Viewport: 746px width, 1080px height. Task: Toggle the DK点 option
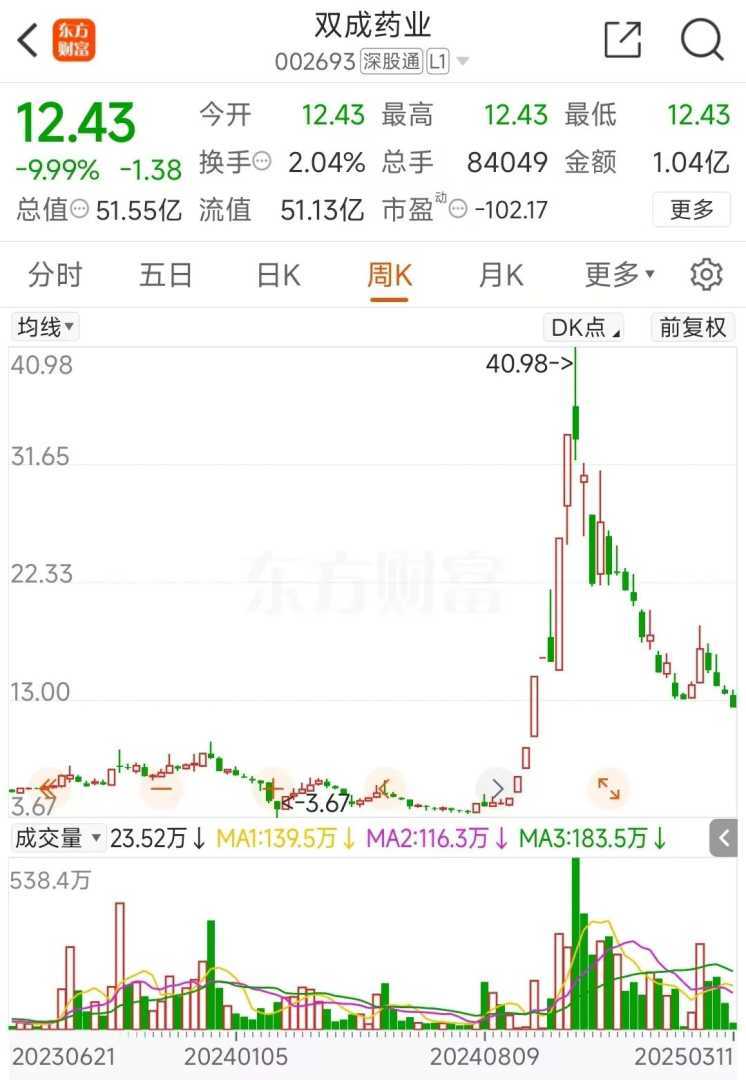[x=584, y=327]
